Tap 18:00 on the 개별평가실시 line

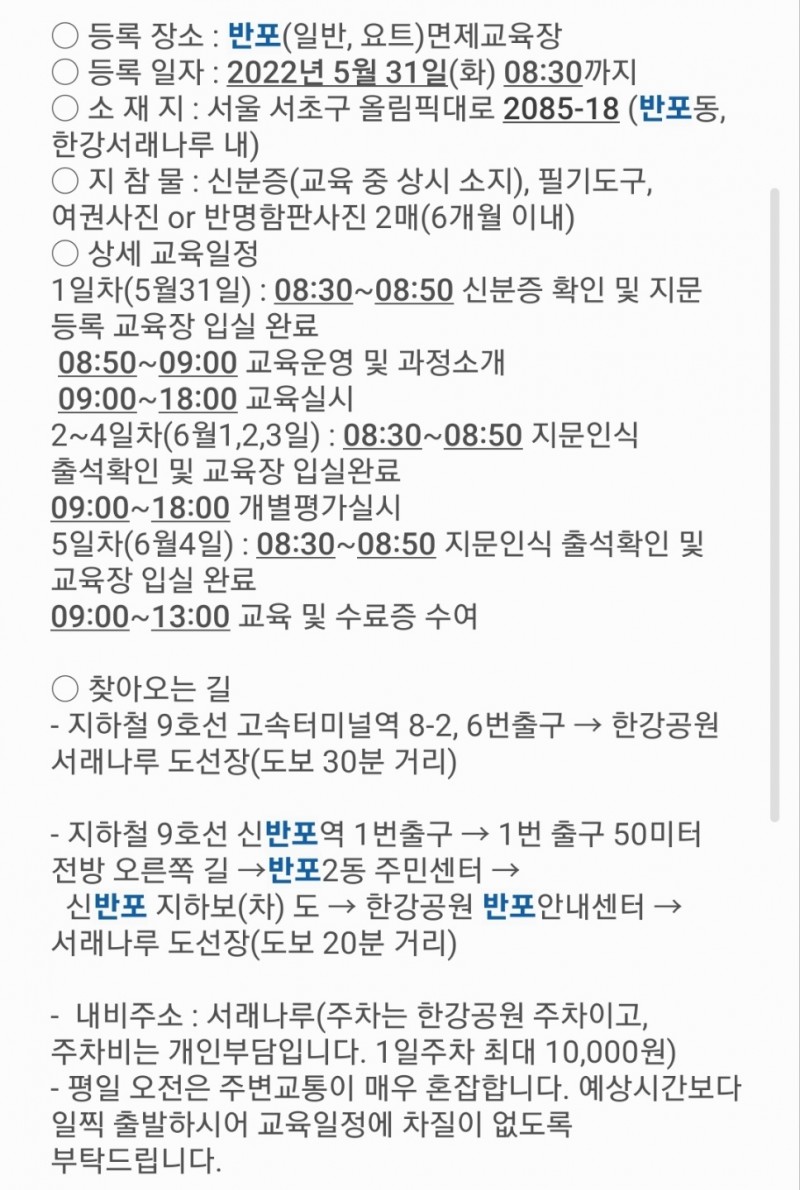click(190, 507)
